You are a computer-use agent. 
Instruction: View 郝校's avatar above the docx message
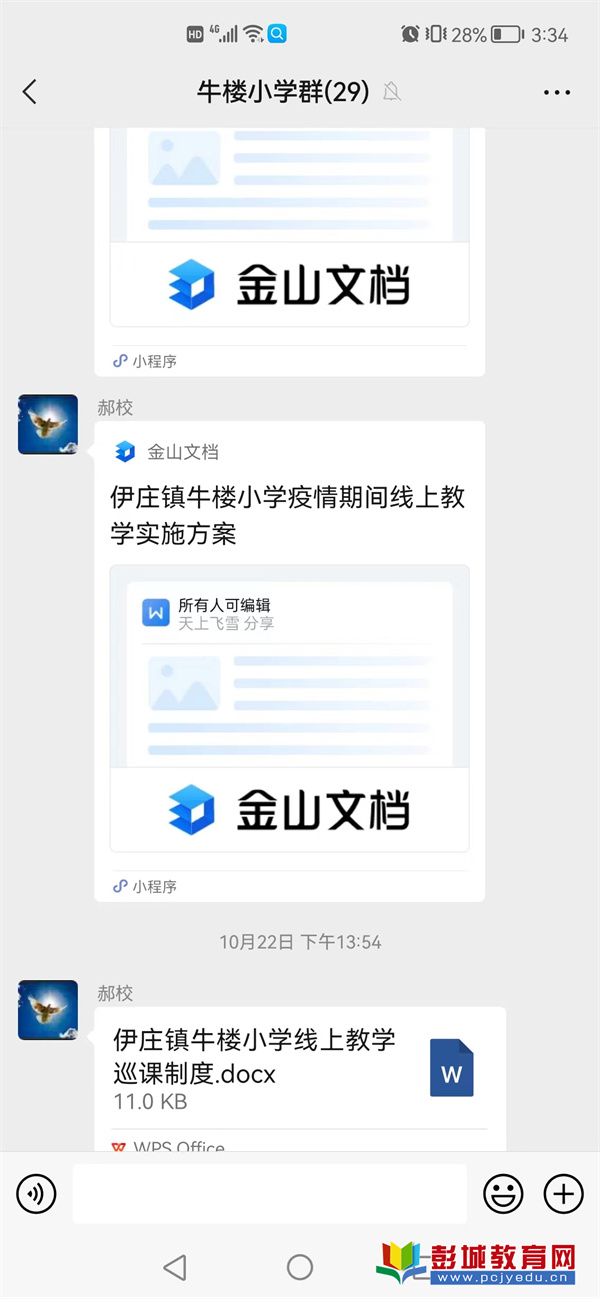(47, 1010)
